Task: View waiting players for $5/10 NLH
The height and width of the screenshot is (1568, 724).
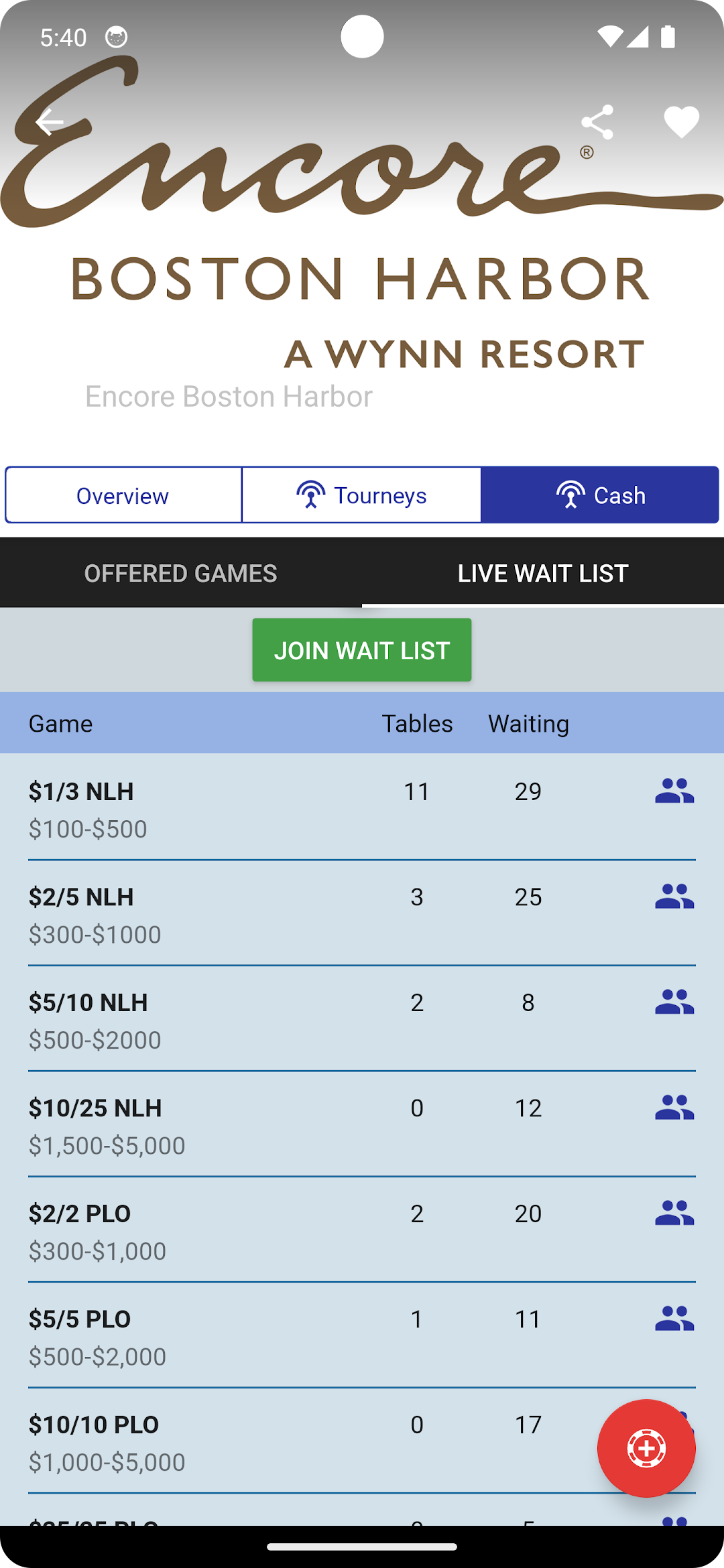Action: click(674, 1002)
